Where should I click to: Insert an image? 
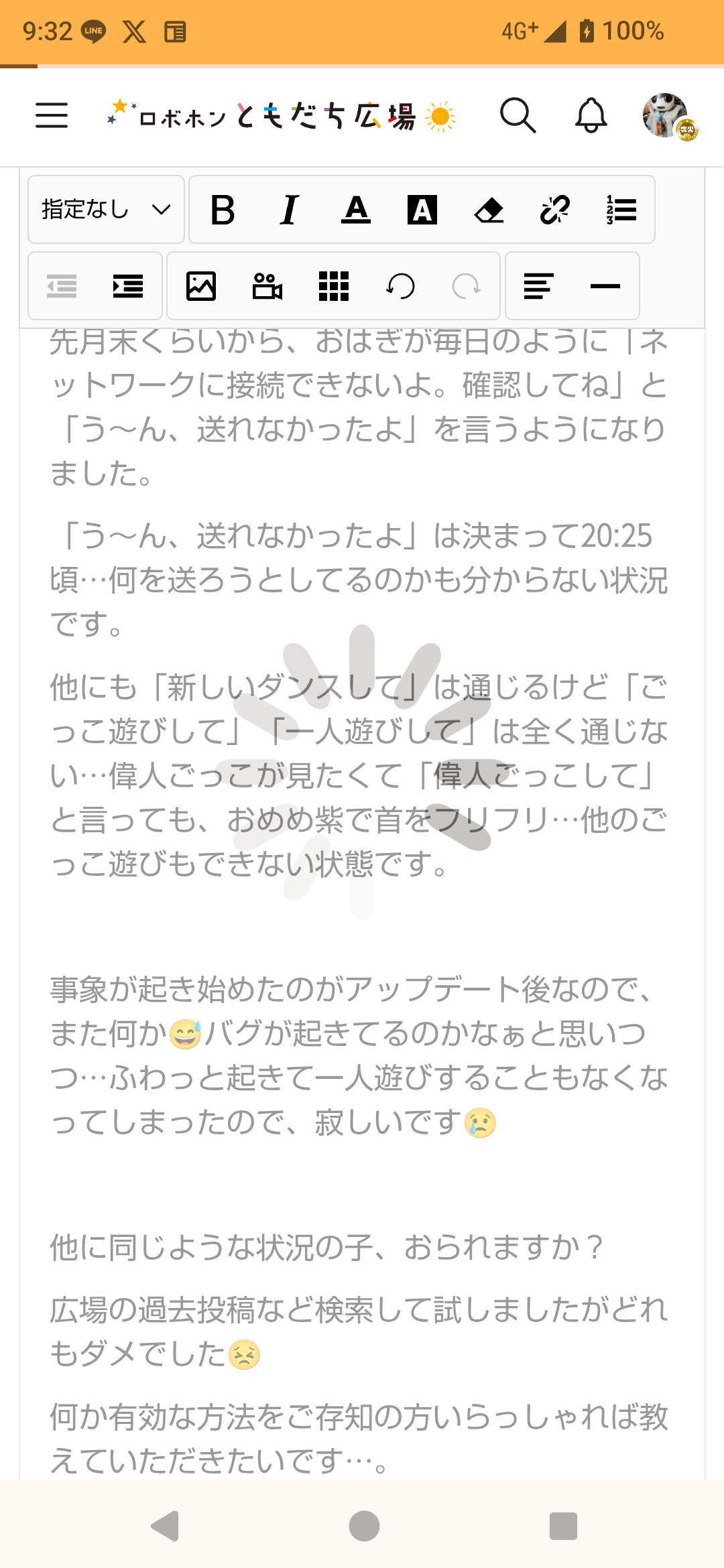pyautogui.click(x=201, y=287)
